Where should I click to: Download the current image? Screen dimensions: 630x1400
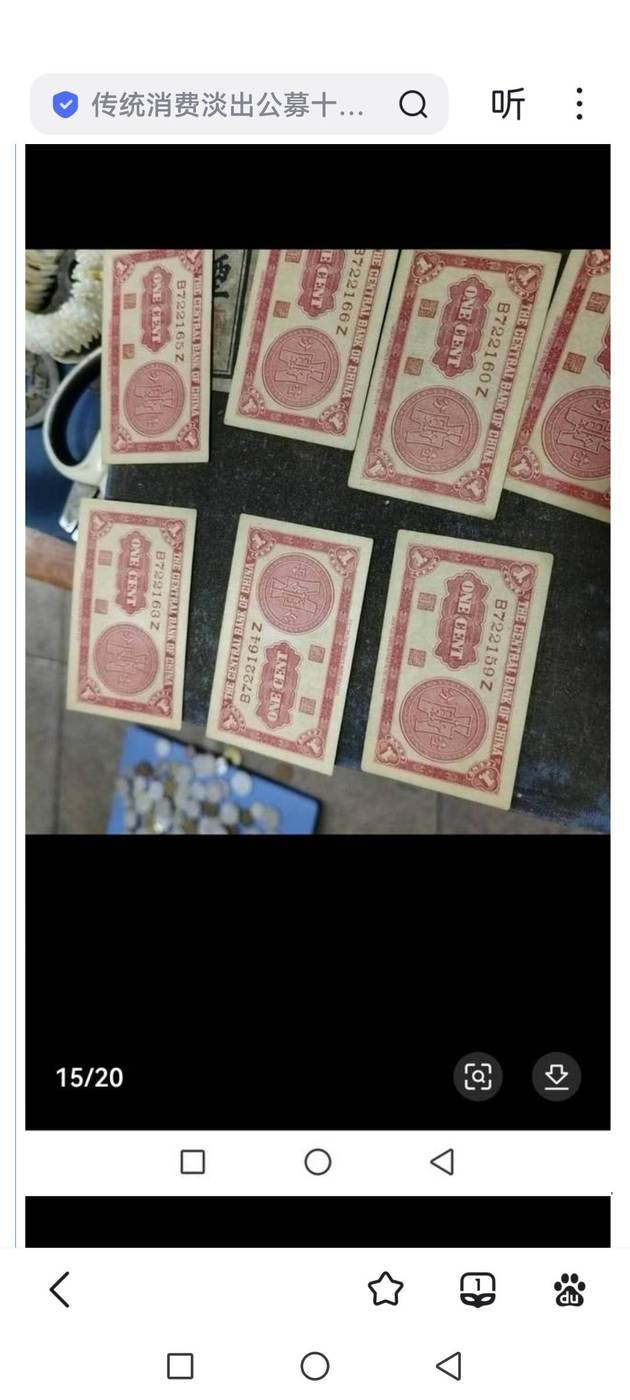point(556,1077)
